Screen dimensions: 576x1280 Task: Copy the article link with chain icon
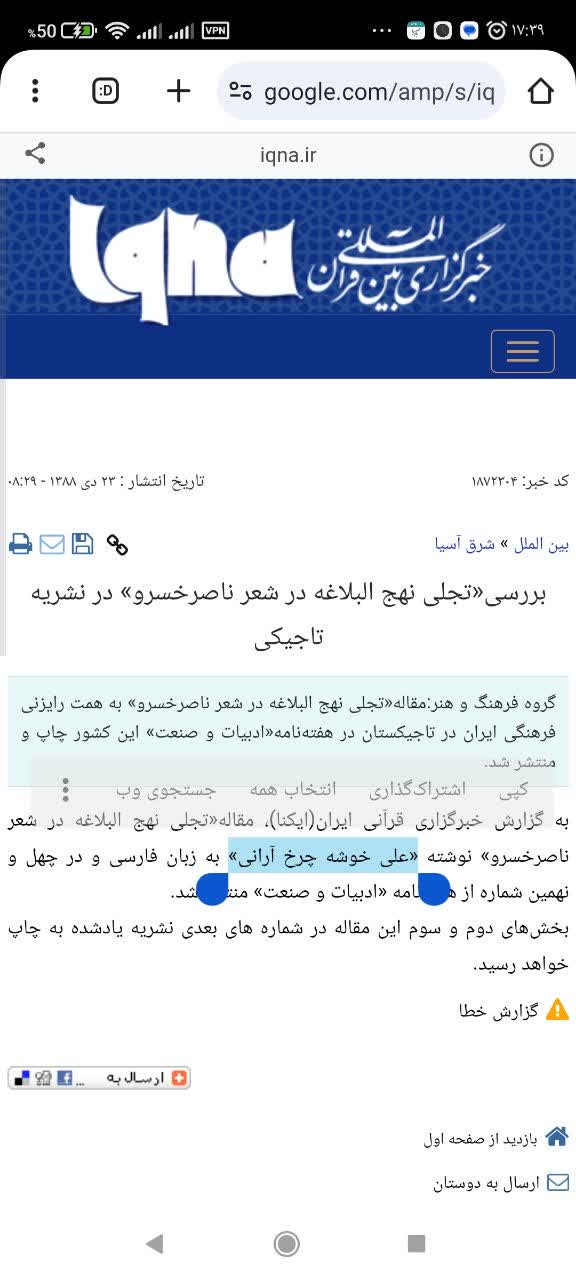pyautogui.click(x=117, y=545)
